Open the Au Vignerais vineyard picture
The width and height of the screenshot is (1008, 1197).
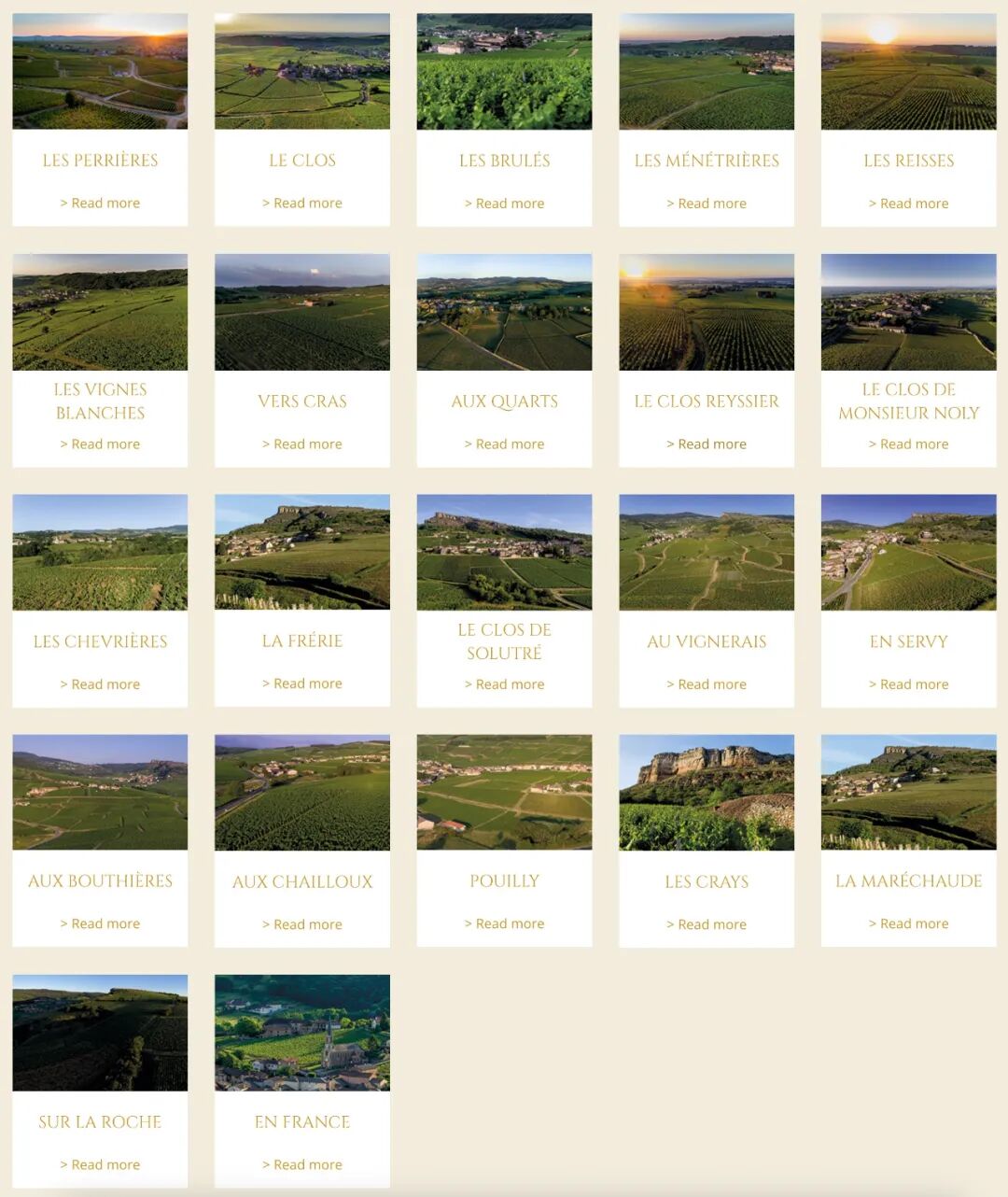(x=707, y=553)
